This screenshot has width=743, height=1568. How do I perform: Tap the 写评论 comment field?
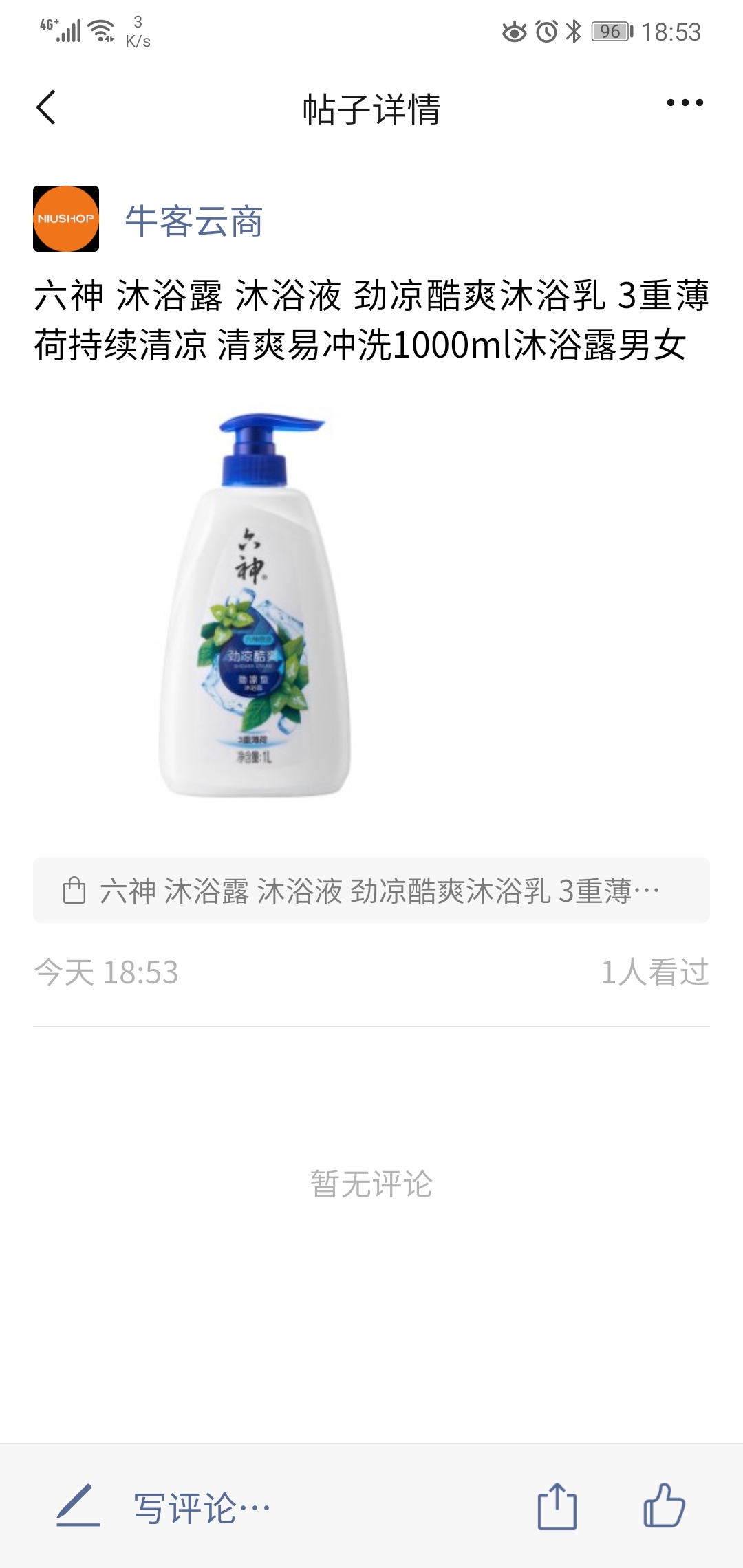(201, 1507)
